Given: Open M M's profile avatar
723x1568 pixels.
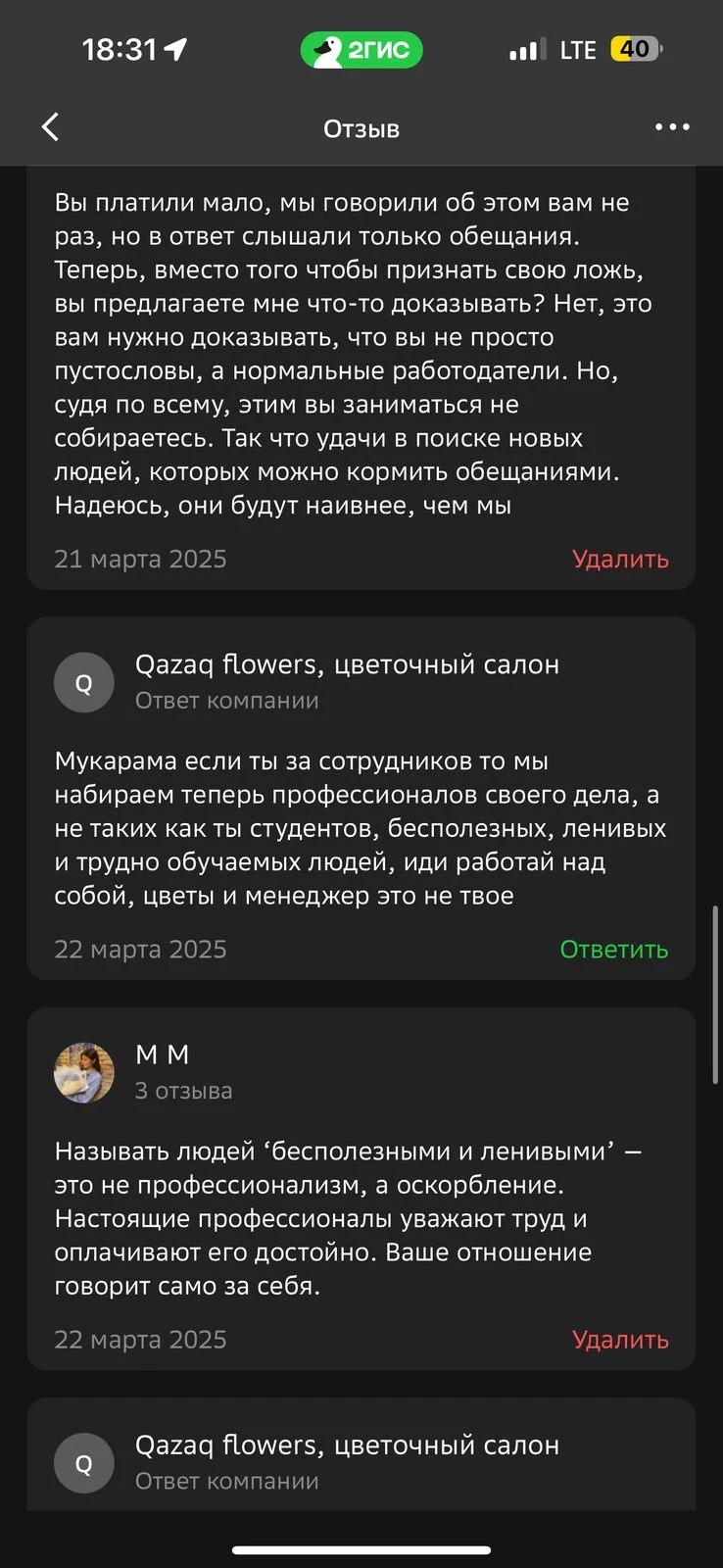Looking at the screenshot, I should point(84,1072).
